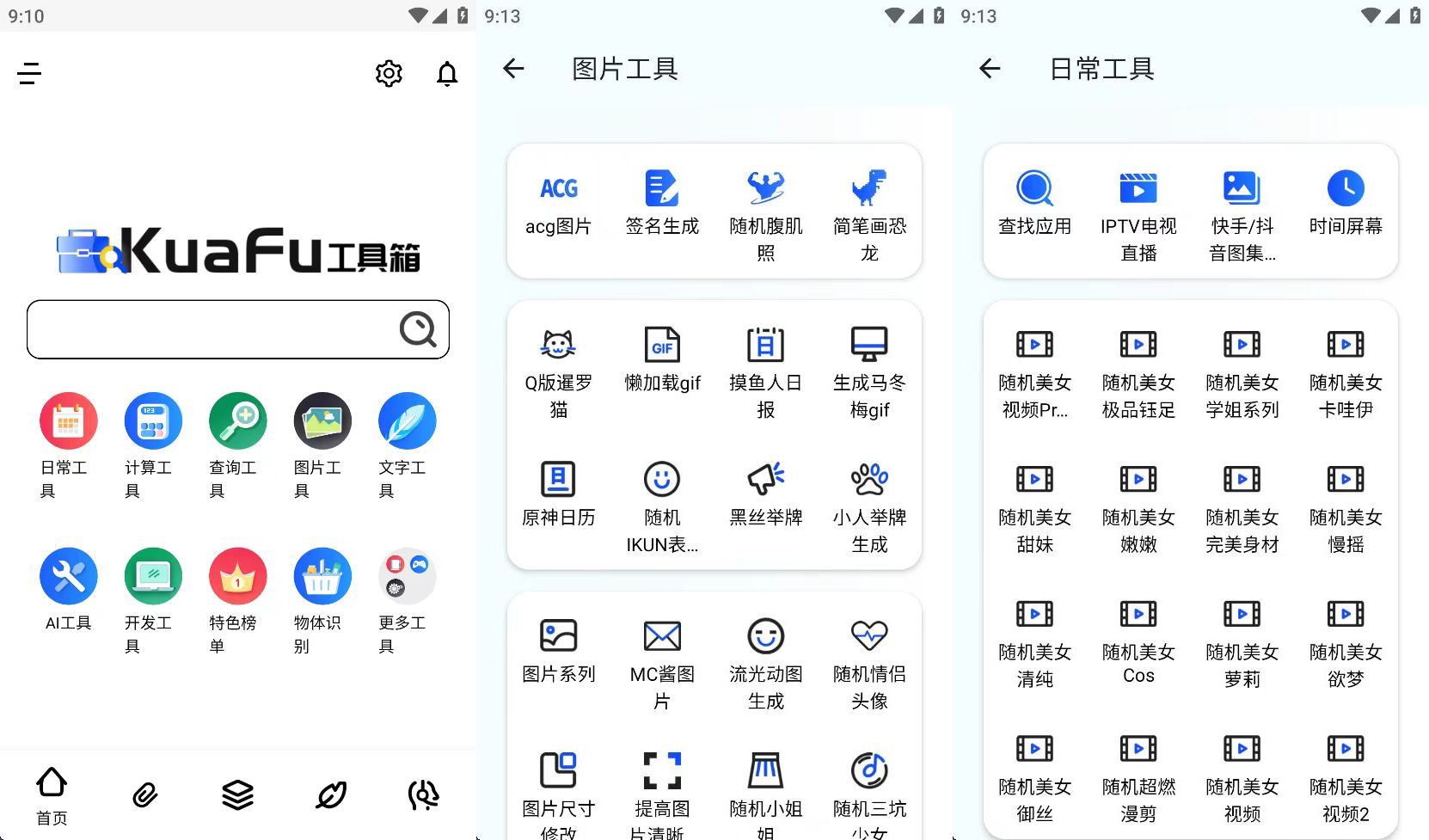Switch to the layers bottom tab
Screen dimensions: 1429x840
pyautogui.click(x=237, y=795)
